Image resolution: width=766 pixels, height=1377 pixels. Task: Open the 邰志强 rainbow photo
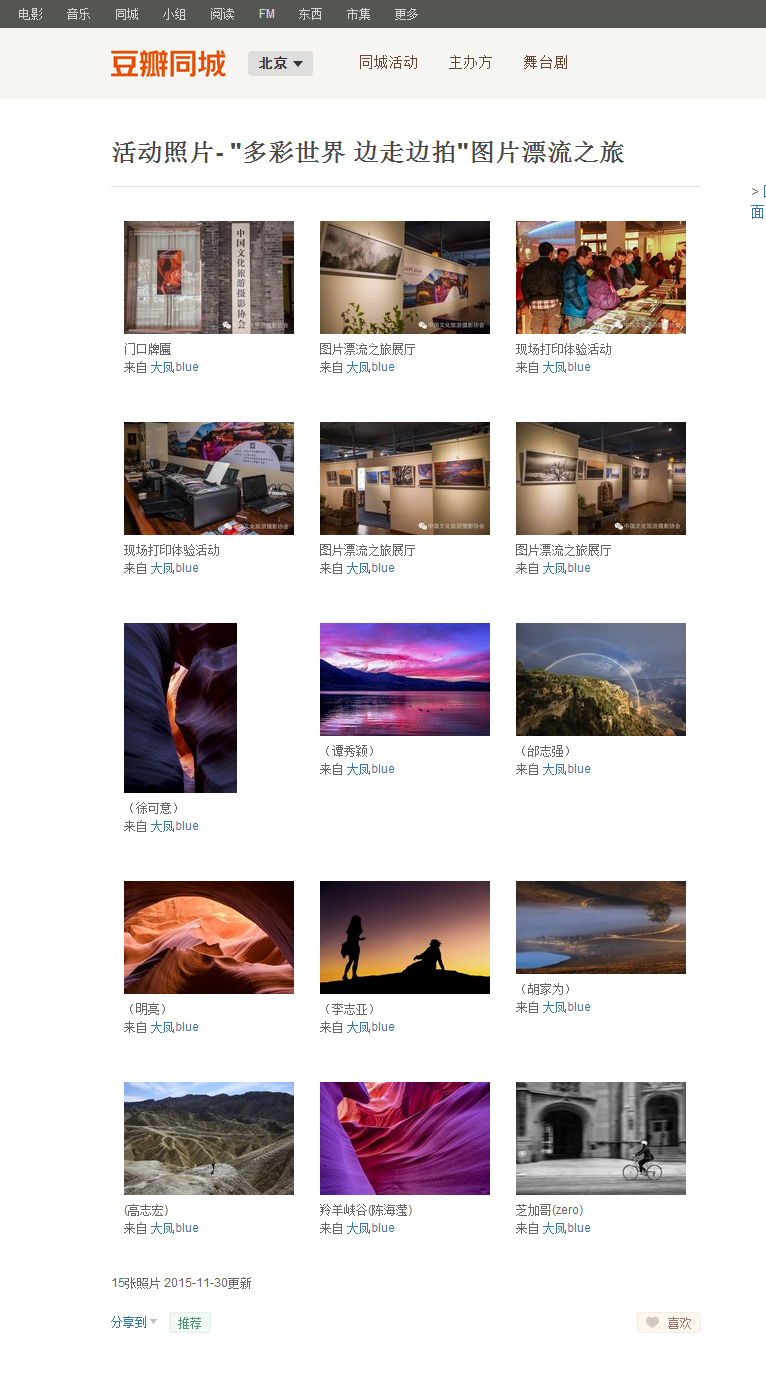click(x=601, y=679)
